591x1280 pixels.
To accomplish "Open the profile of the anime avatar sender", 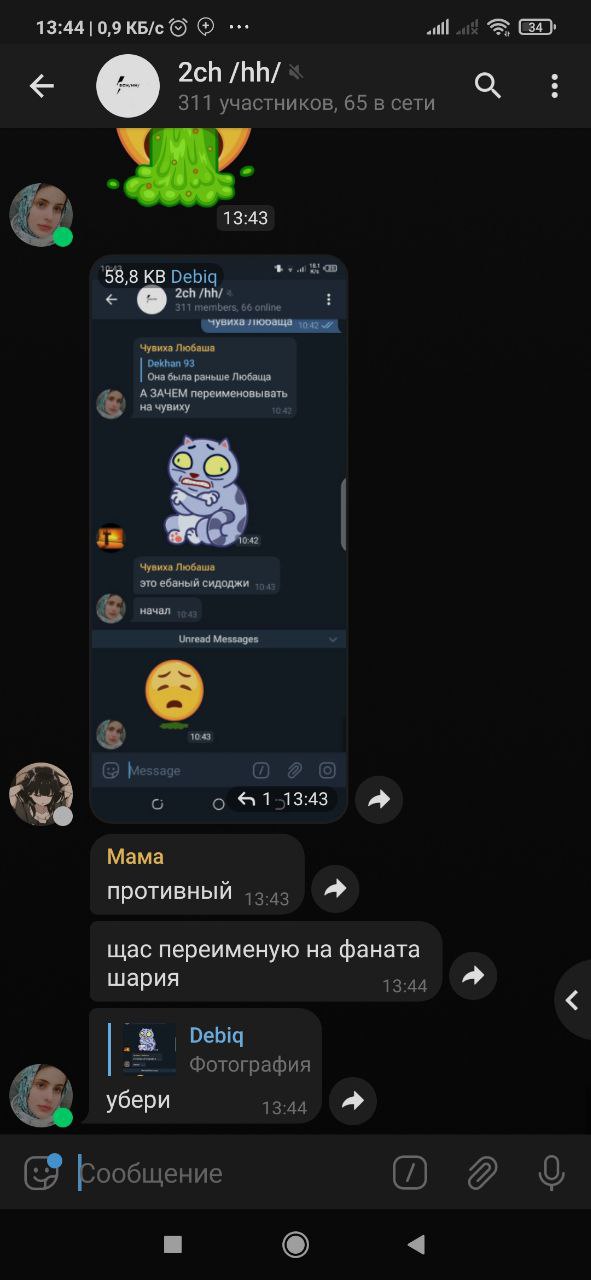I will (41, 794).
